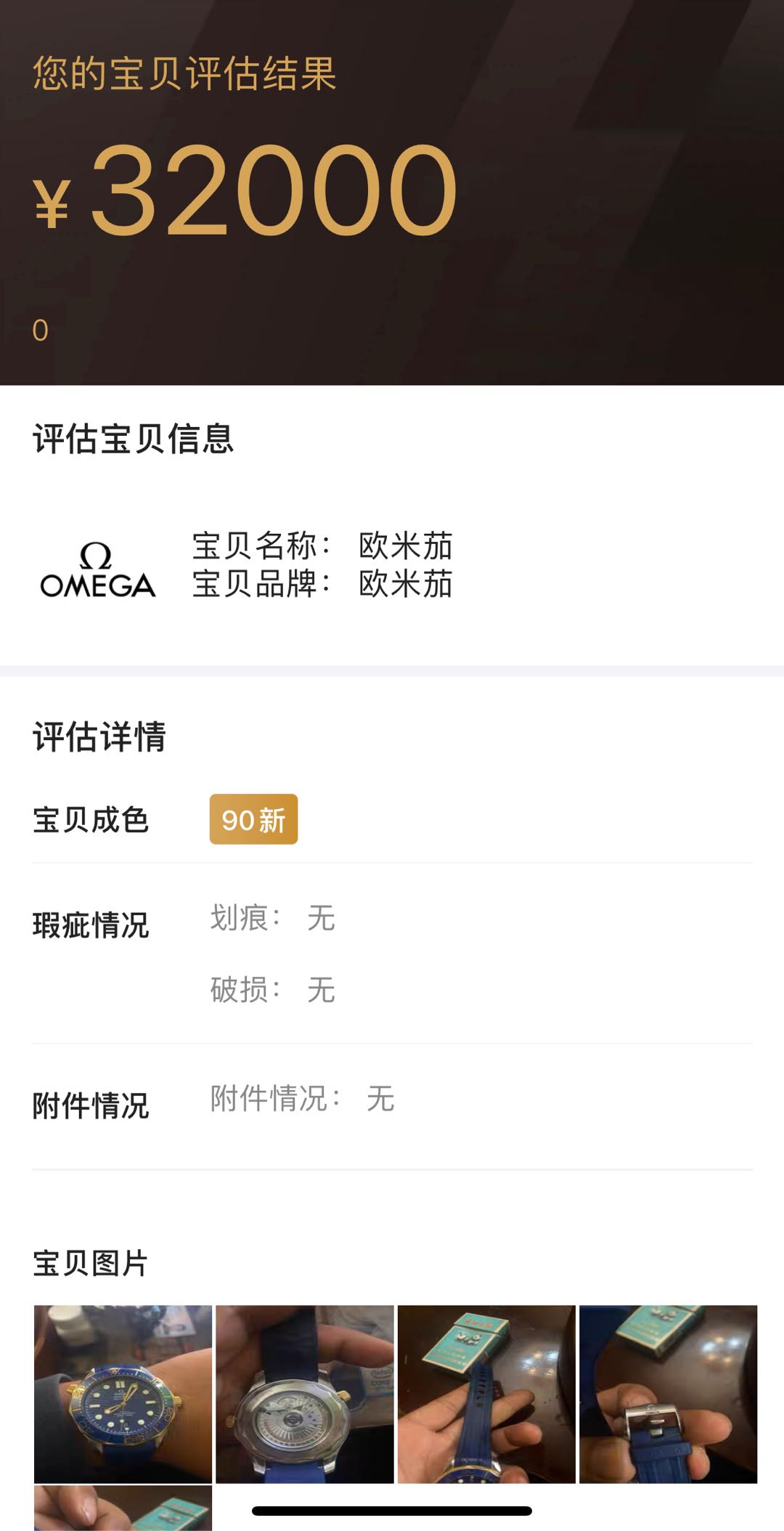The image size is (784, 1531).
Task: Open the watch face photo on the wrist
Action: (x=123, y=1394)
